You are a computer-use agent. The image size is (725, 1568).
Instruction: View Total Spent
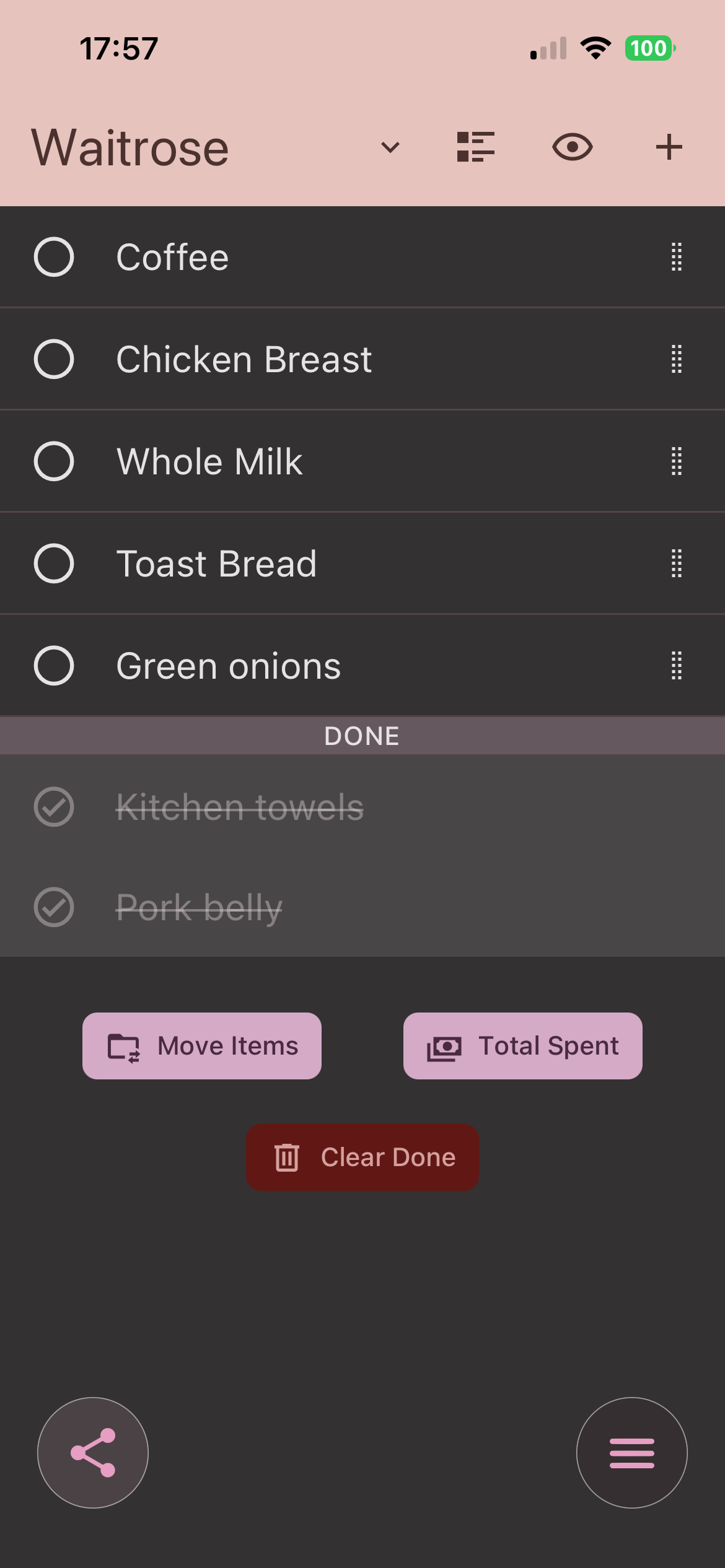(522, 1046)
